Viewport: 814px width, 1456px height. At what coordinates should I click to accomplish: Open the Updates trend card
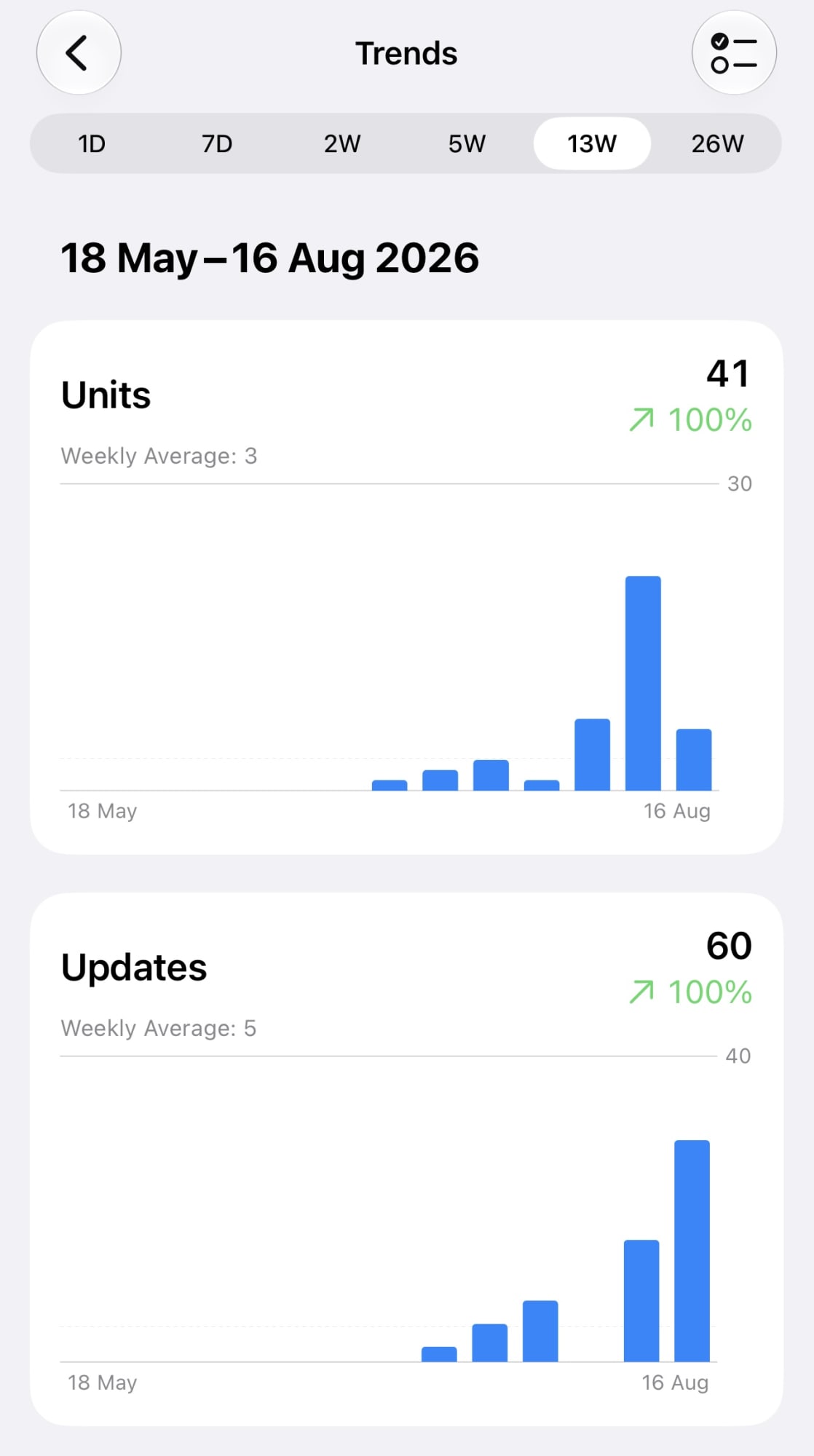406,1160
